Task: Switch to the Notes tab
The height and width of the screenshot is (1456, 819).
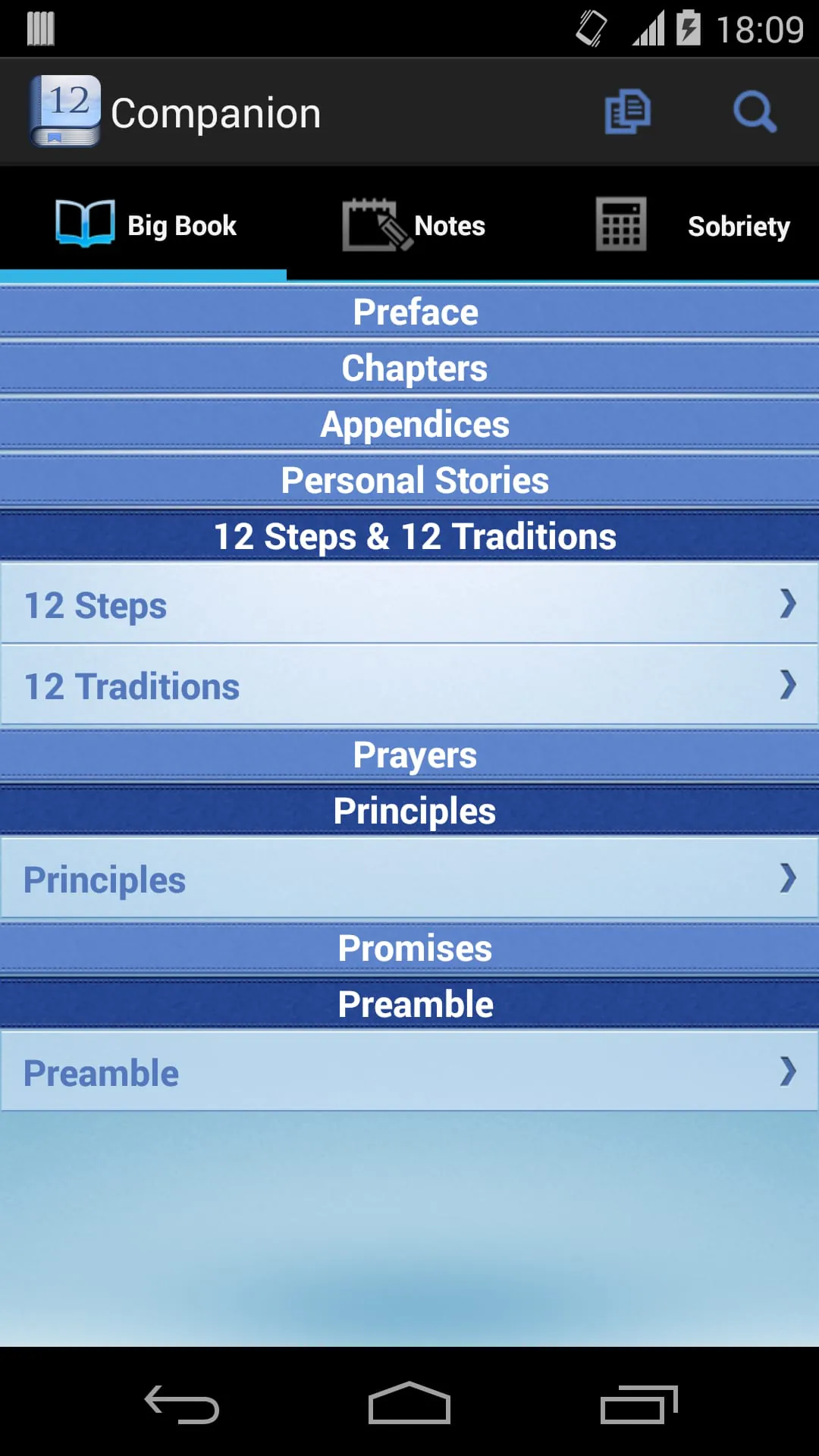Action: [448, 225]
